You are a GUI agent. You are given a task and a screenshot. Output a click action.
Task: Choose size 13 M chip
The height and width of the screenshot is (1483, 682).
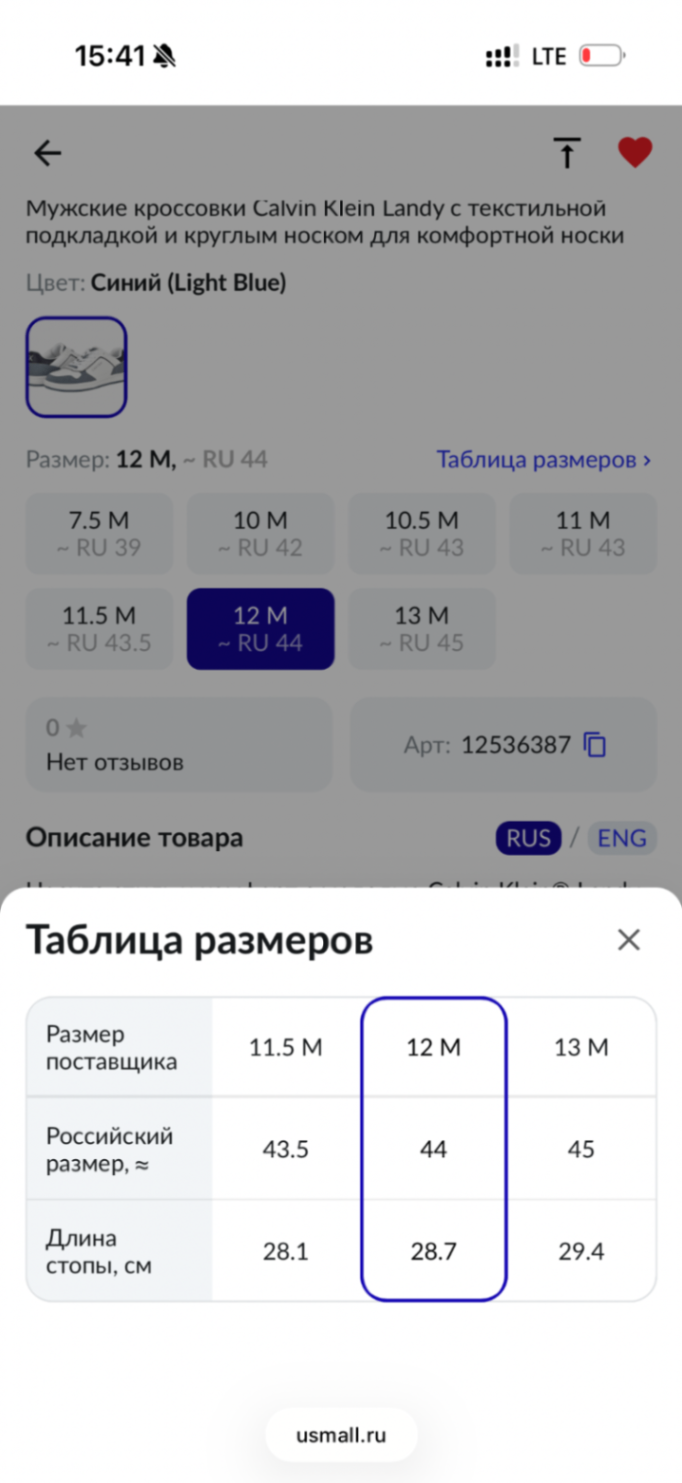(422, 629)
